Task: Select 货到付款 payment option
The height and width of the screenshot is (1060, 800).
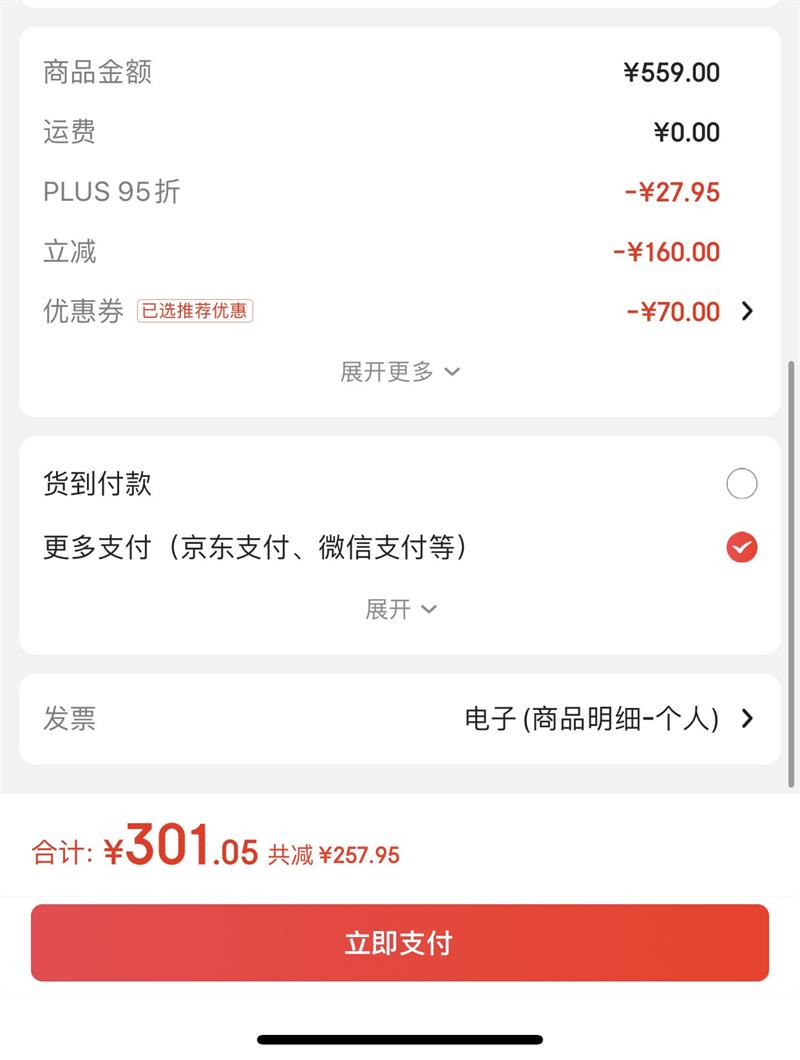Action: point(741,484)
